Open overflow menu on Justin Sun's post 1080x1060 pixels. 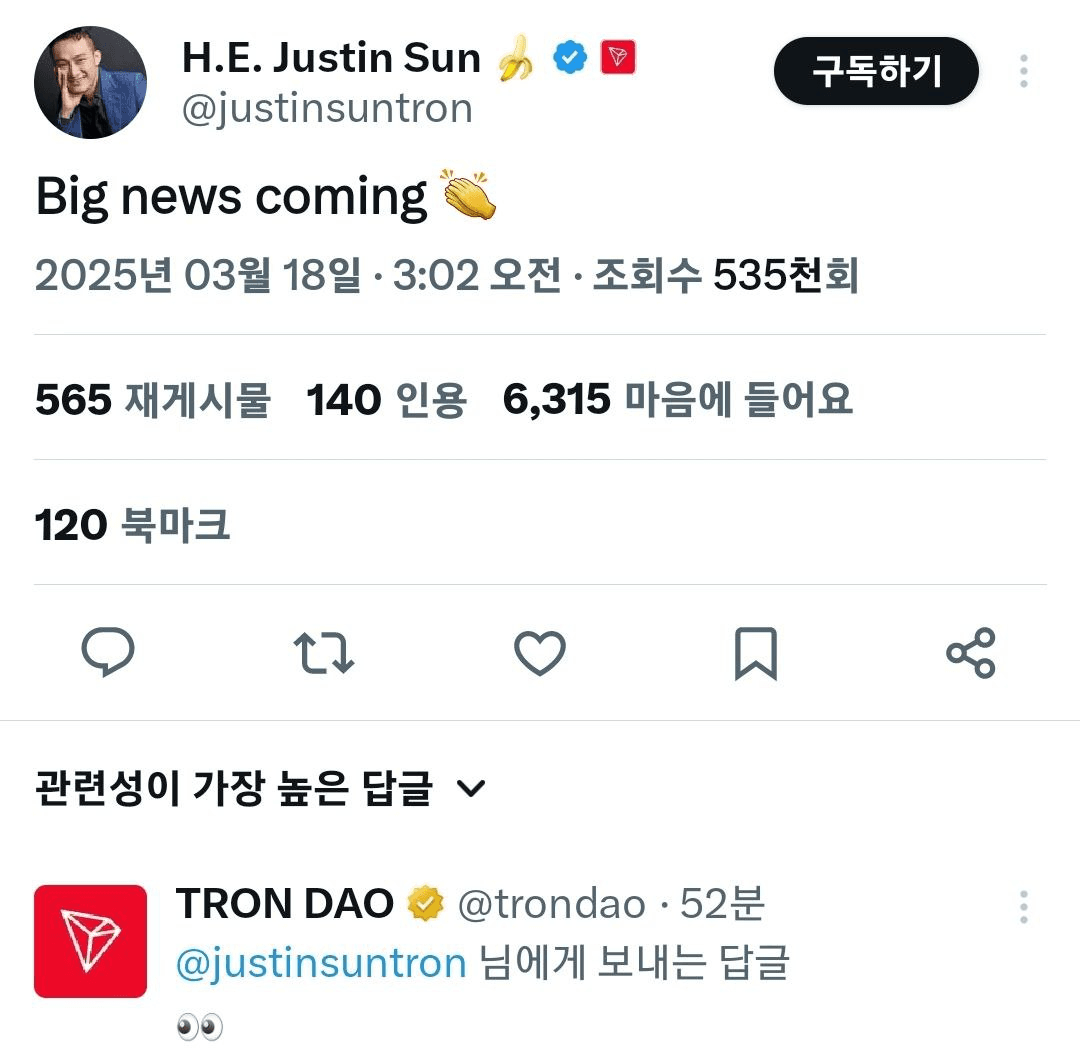(1023, 71)
